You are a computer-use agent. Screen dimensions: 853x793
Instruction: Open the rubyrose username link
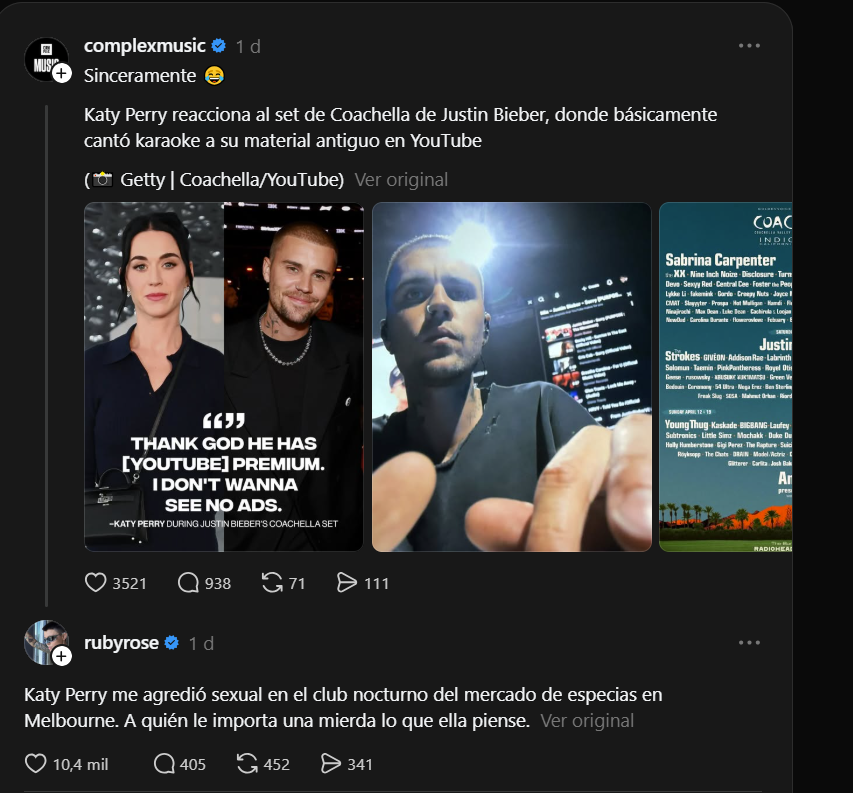pyautogui.click(x=121, y=643)
